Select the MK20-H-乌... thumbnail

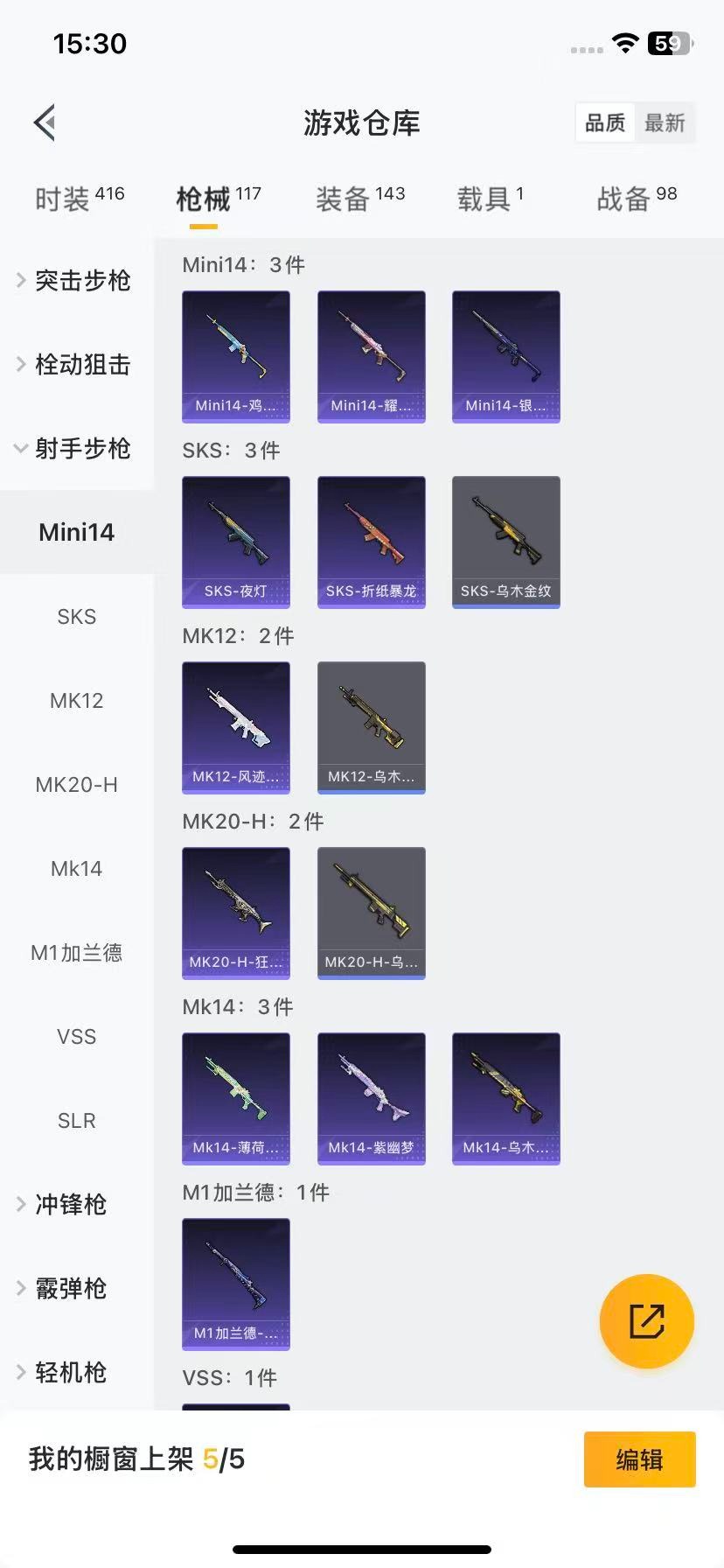pos(371,912)
